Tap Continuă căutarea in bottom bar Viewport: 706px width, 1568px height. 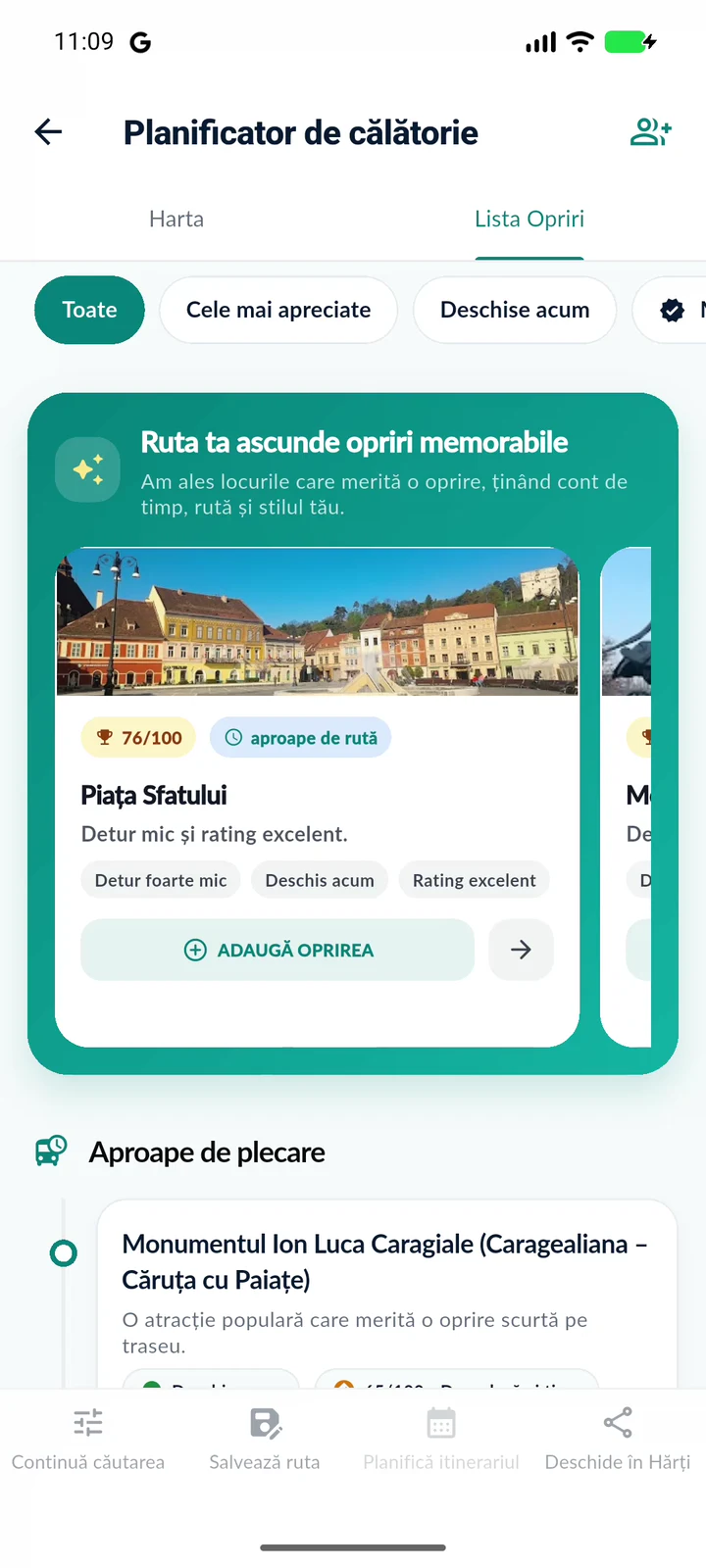point(88,1439)
